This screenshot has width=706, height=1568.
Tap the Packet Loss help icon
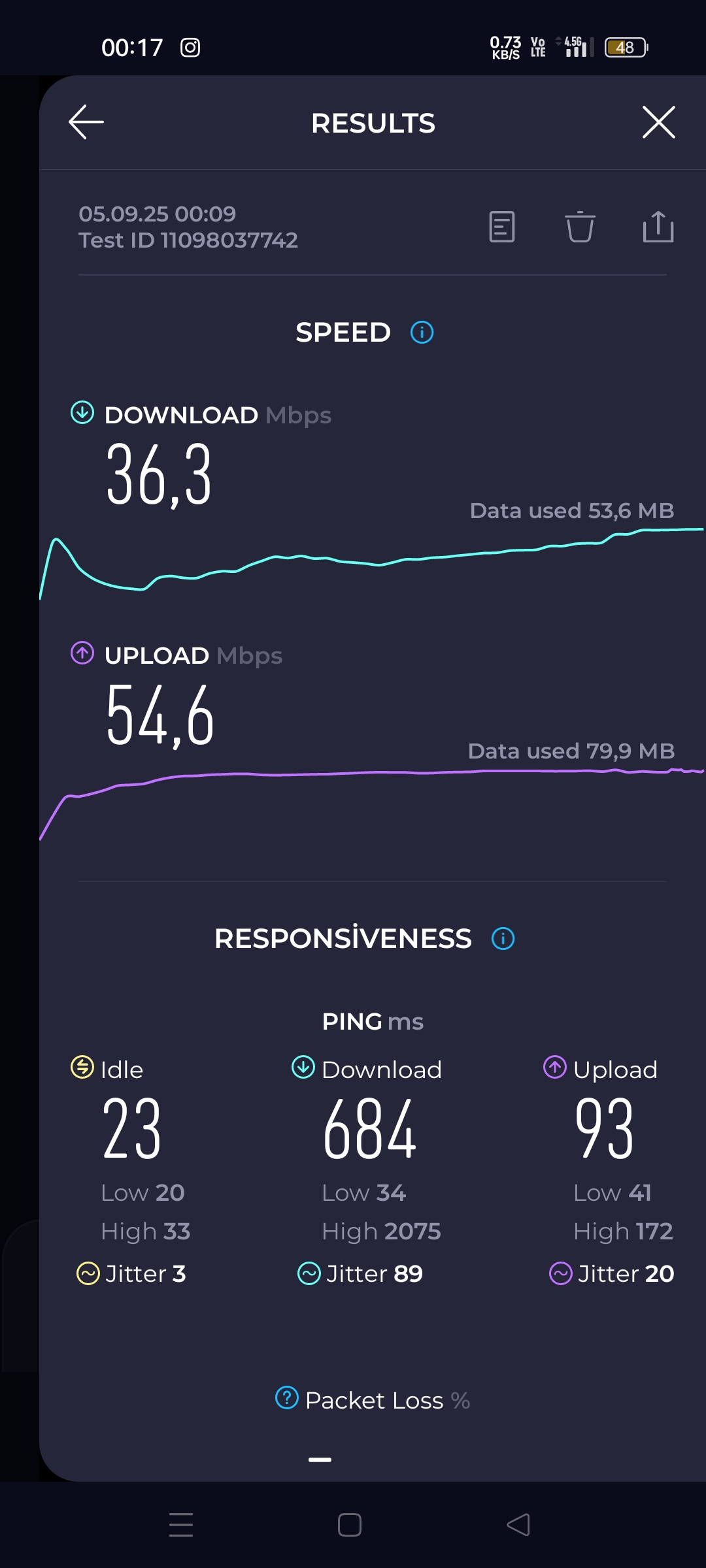(x=287, y=1398)
